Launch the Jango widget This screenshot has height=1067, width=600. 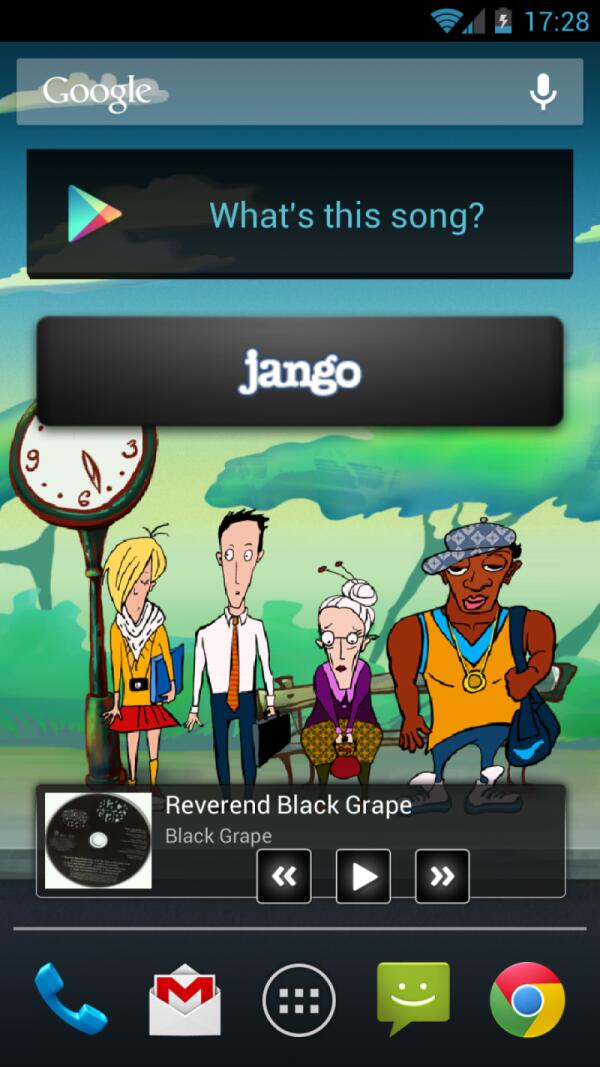(300, 371)
